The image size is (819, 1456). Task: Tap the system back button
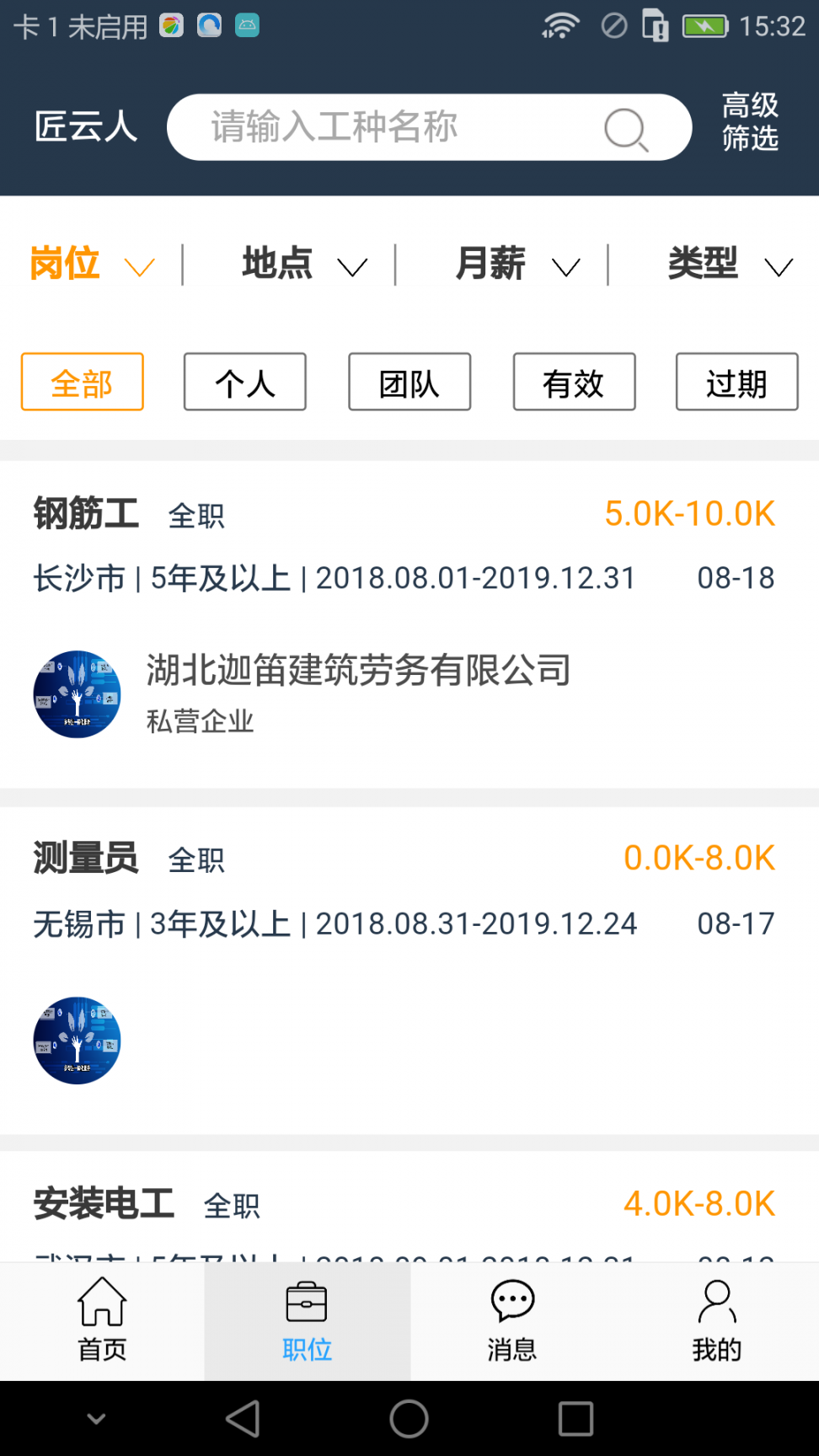coord(243,1419)
